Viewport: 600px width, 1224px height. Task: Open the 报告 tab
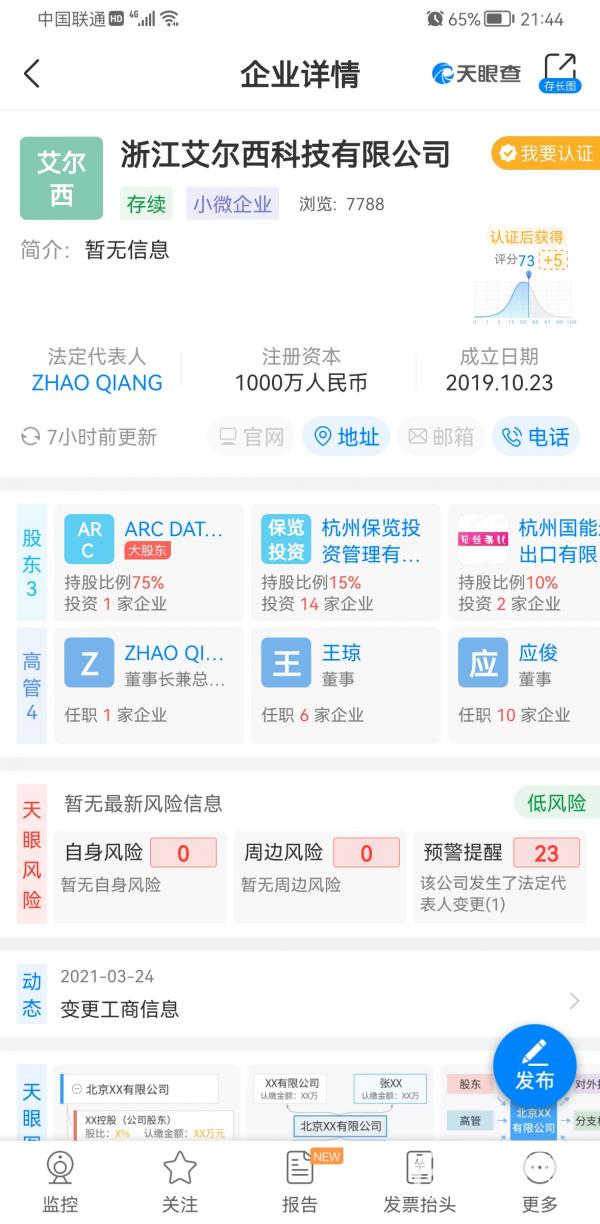coord(300,1181)
